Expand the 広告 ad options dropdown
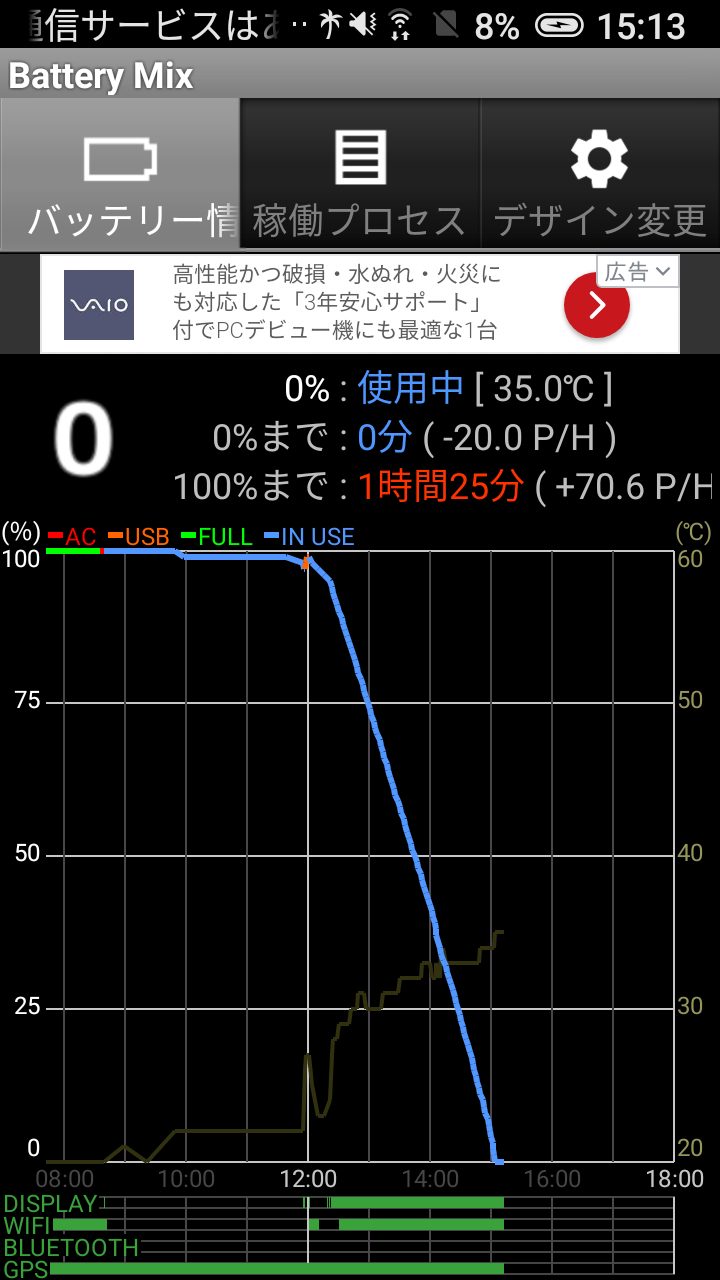Image resolution: width=720 pixels, height=1280 pixels. click(638, 271)
